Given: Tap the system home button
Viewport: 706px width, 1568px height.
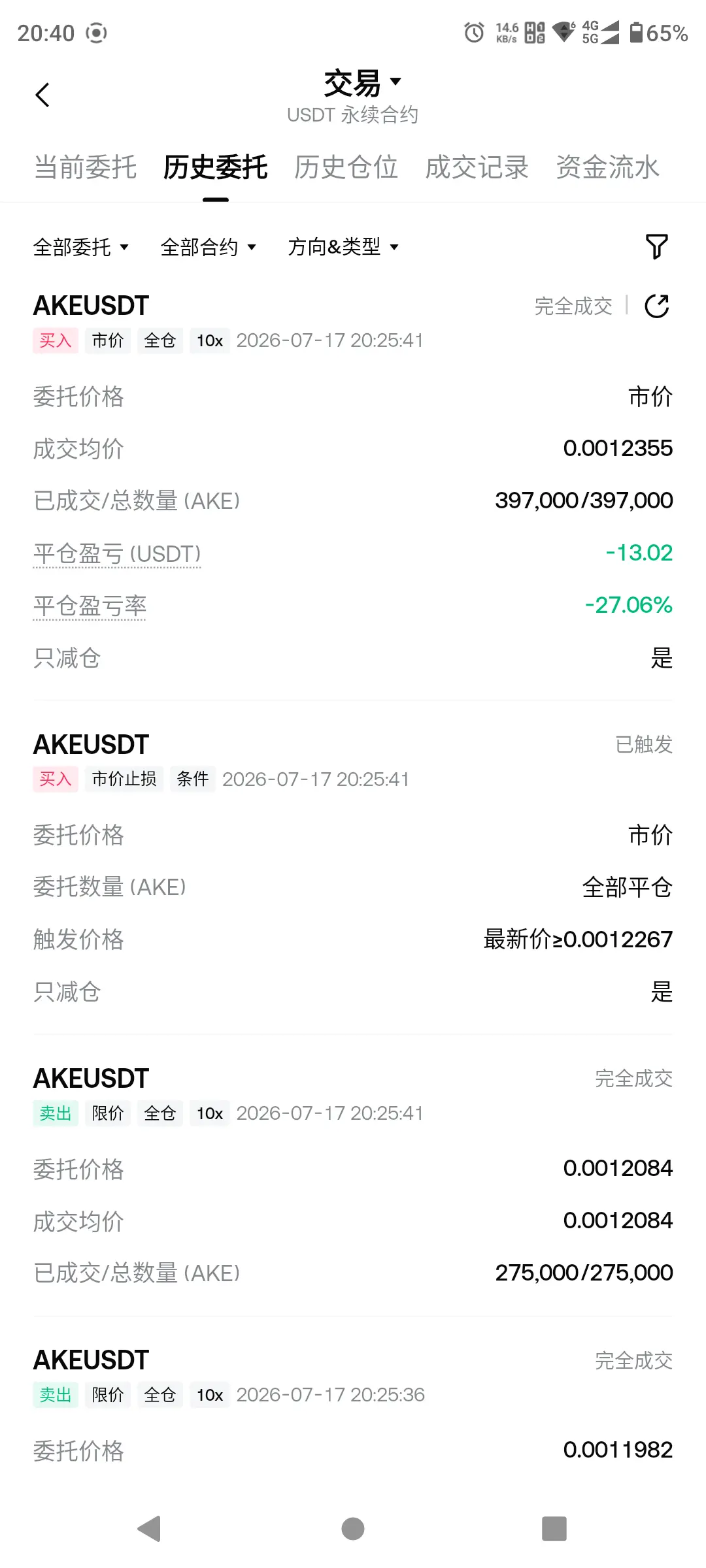Looking at the screenshot, I should coord(353,1529).
